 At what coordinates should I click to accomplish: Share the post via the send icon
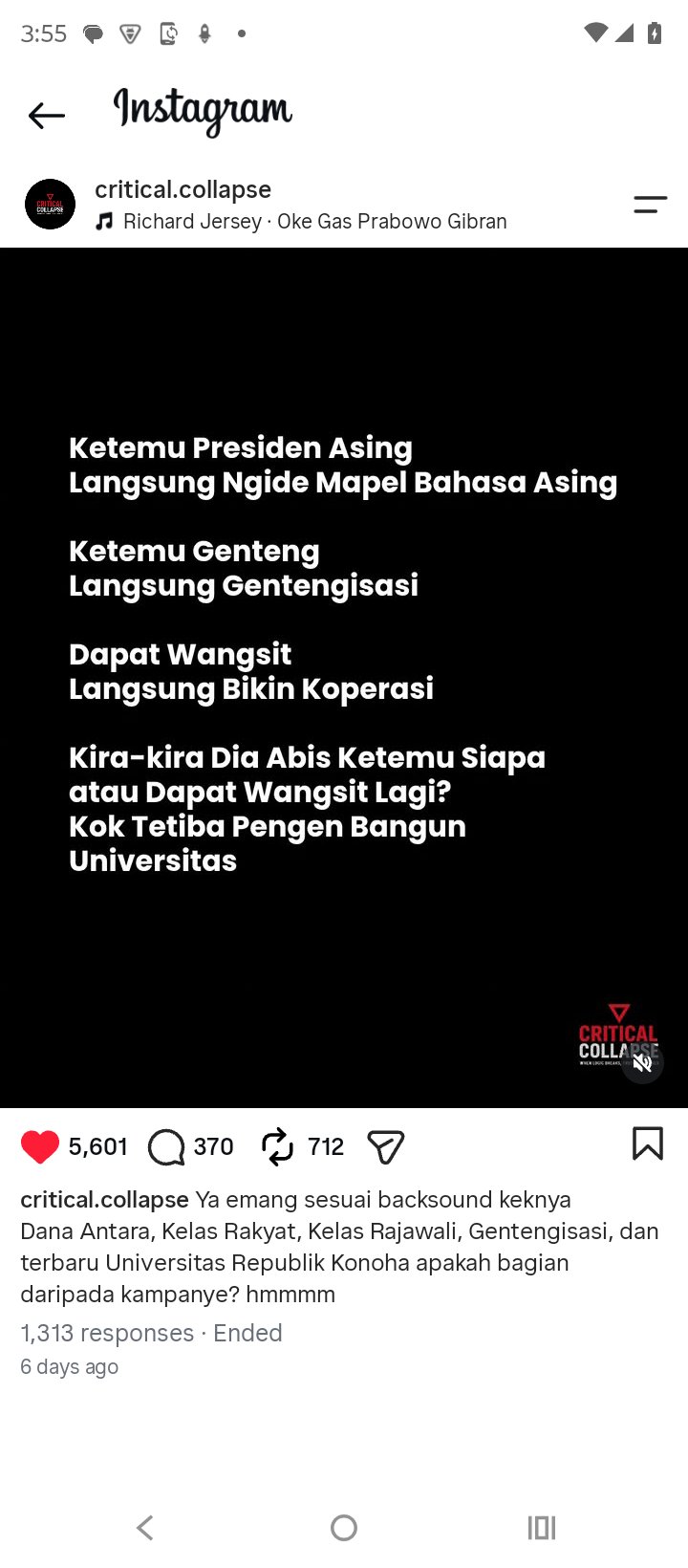[x=386, y=1146]
